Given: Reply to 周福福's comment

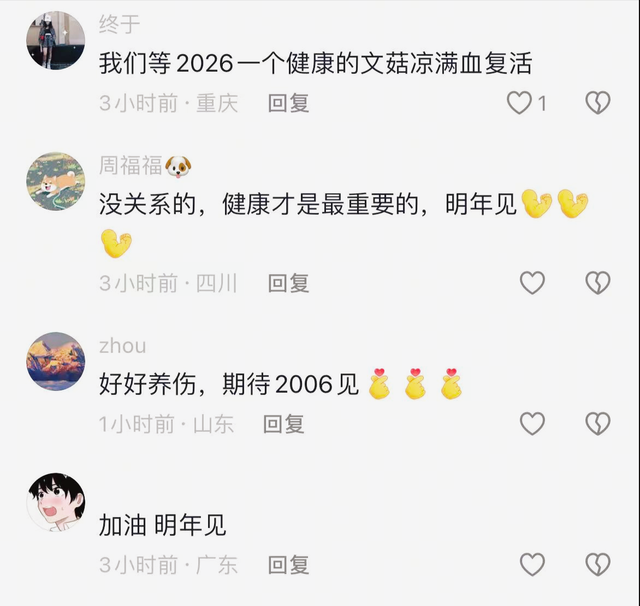Looking at the screenshot, I should [289, 283].
